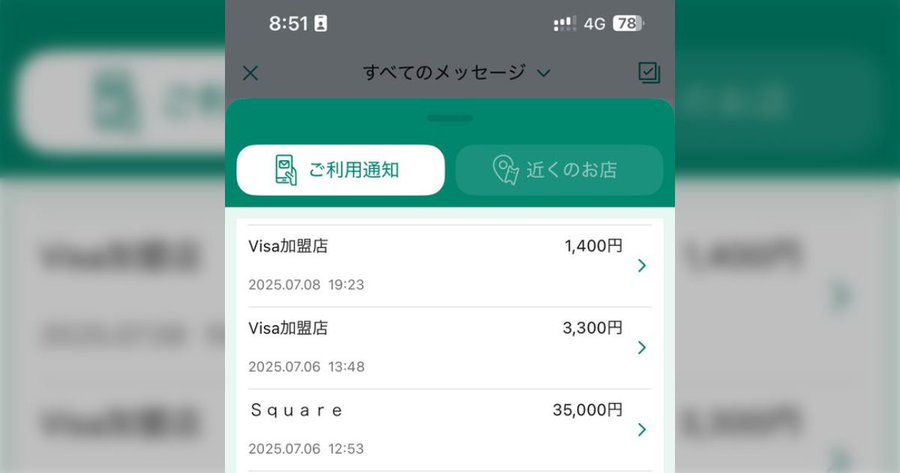Image resolution: width=900 pixels, height=473 pixels.
Task: Switch to the ご利用通知 tab
Action: 340,170
